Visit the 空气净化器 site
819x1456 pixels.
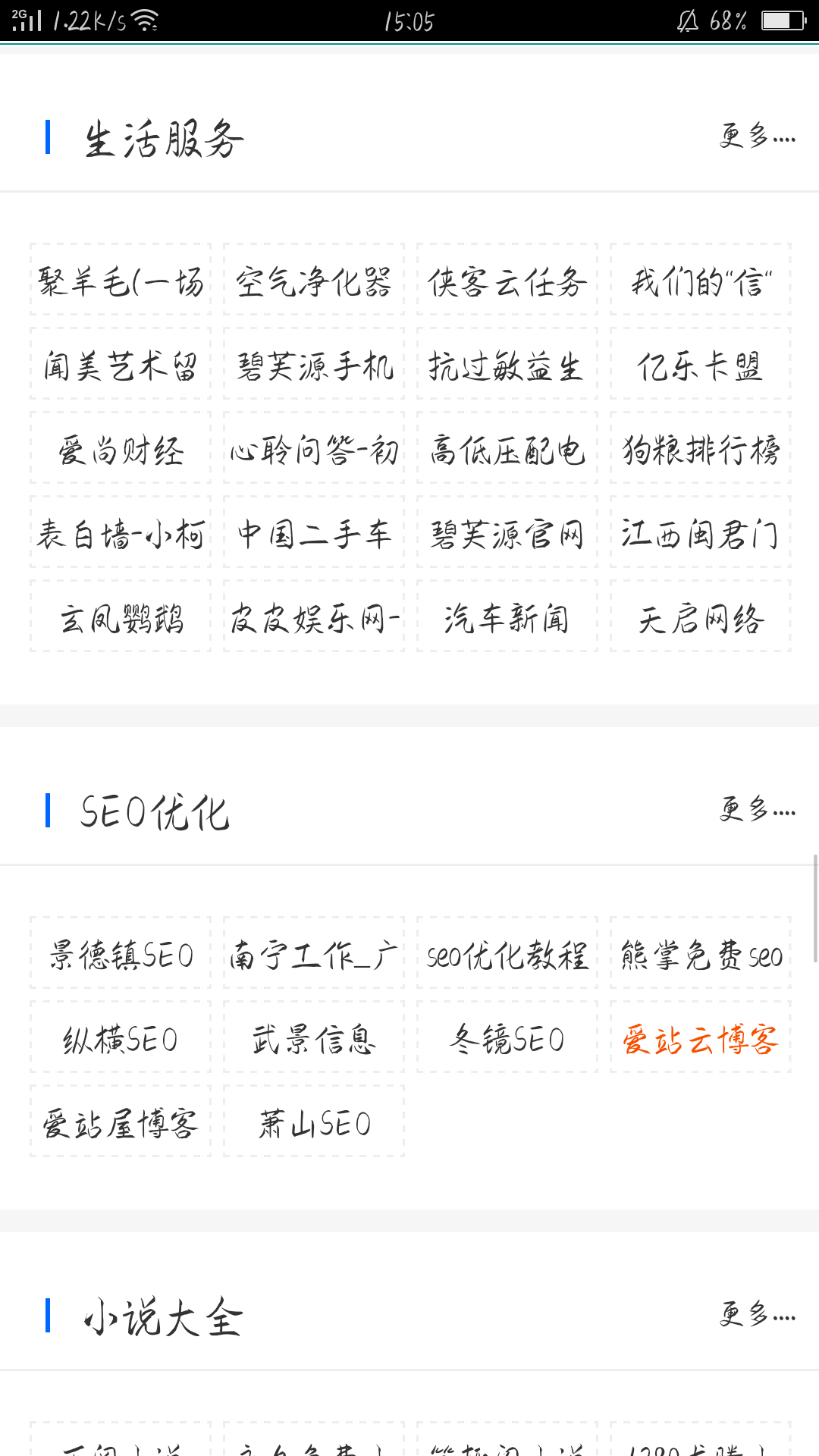312,283
